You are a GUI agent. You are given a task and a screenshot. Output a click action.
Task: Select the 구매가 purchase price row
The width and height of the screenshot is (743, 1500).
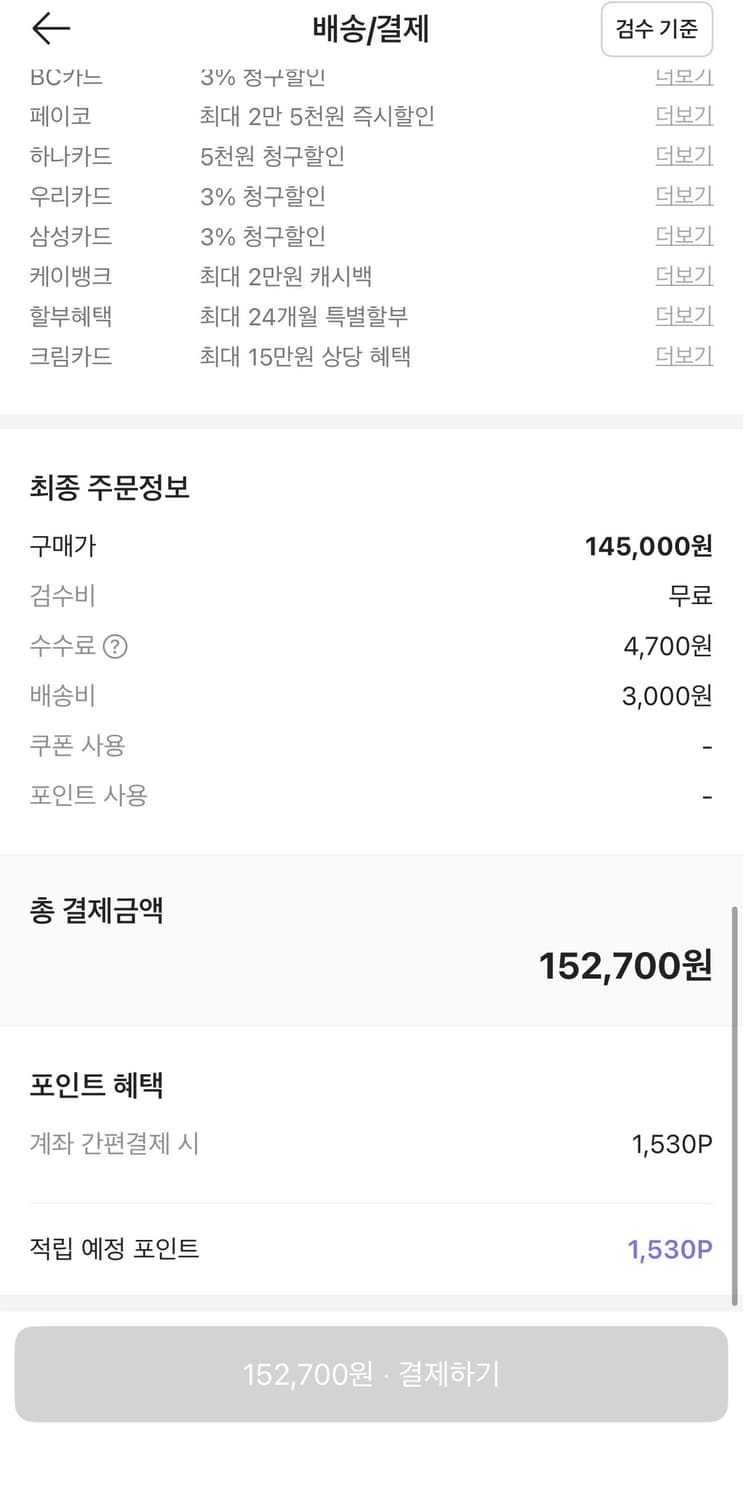pyautogui.click(x=370, y=546)
